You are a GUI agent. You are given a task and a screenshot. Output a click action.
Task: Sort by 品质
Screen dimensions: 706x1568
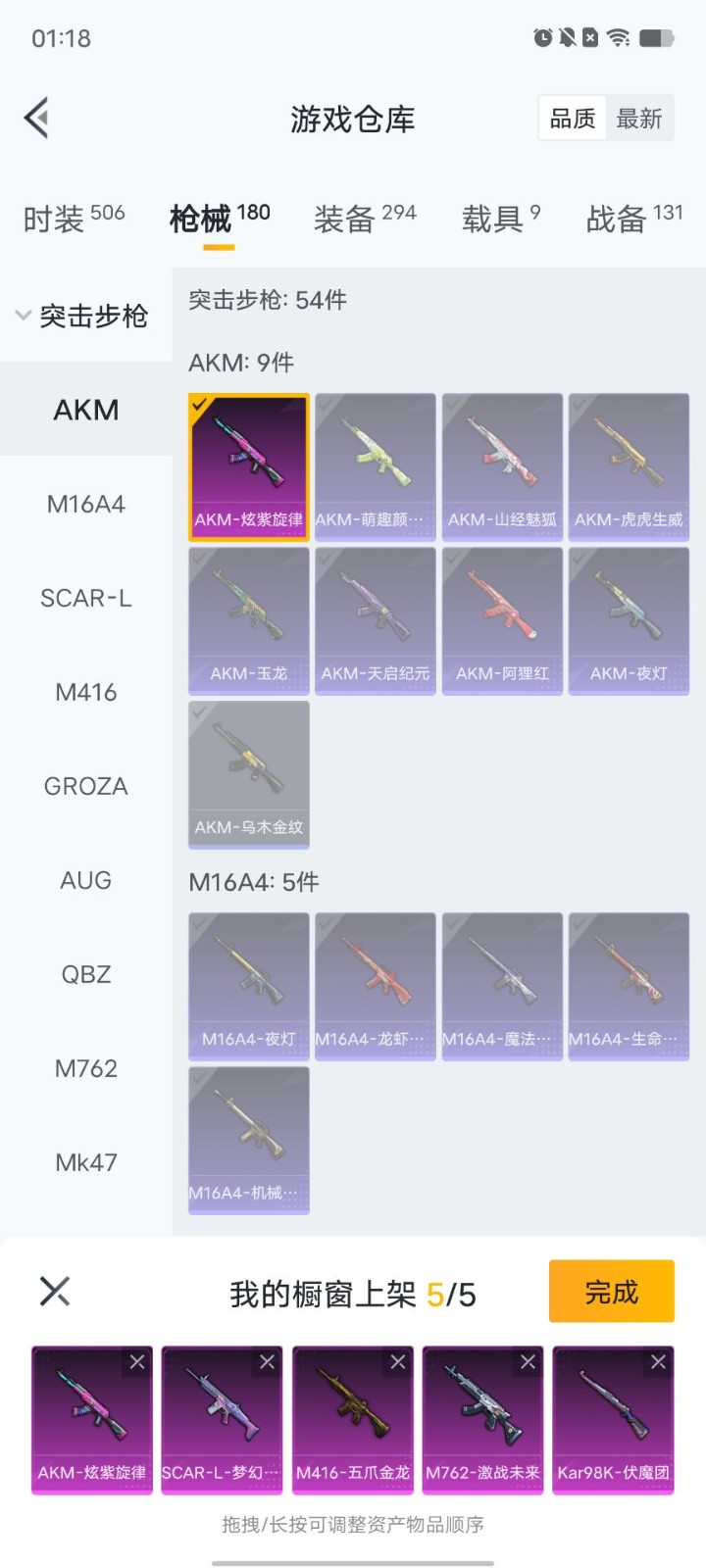(x=573, y=119)
